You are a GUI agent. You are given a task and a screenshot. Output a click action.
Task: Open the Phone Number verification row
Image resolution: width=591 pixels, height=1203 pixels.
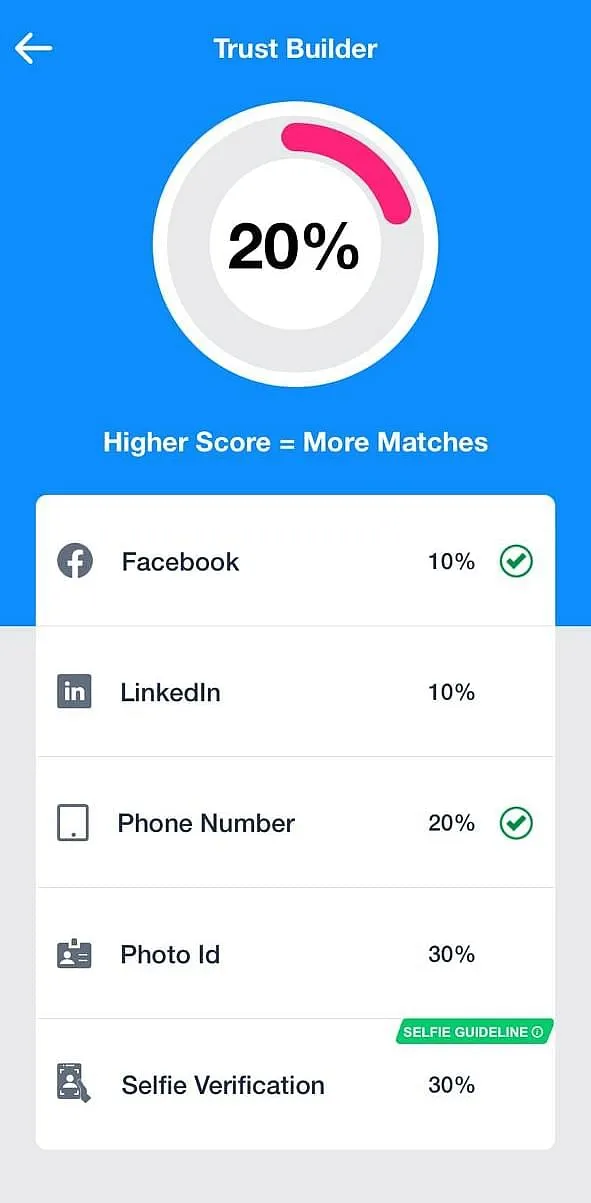click(x=295, y=823)
